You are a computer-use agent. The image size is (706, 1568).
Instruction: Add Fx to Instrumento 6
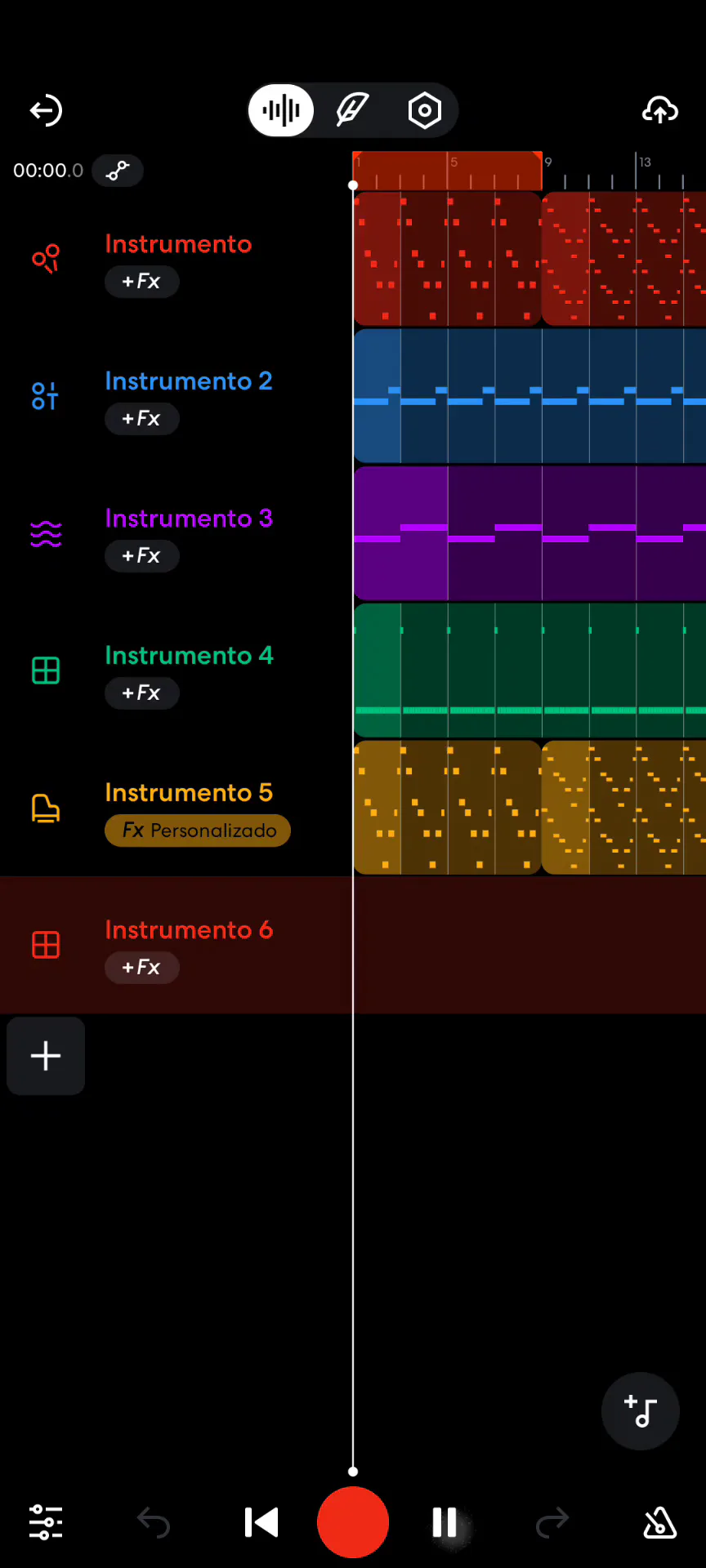coord(141,968)
